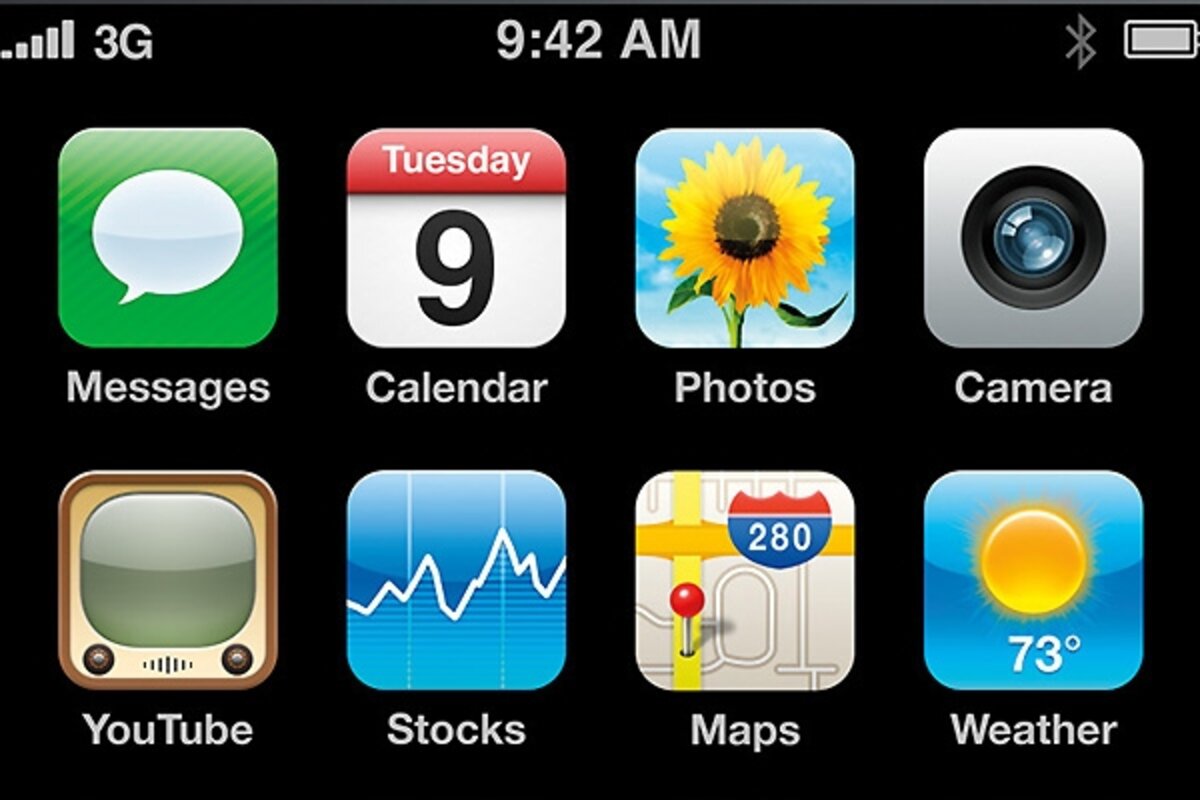This screenshot has width=1200, height=800.
Task: Launch the Calendar app
Action: tap(456, 238)
